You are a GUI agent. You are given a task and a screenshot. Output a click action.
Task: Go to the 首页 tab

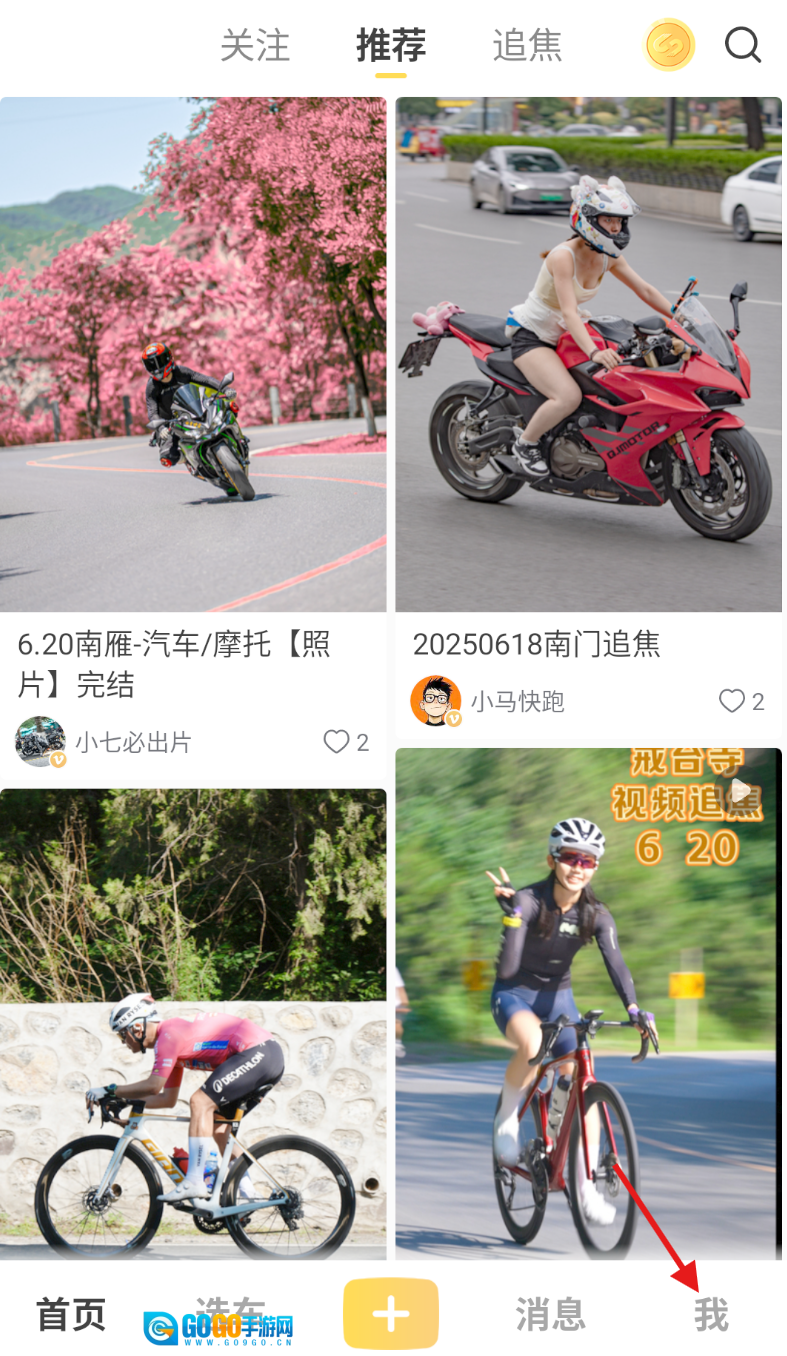[71, 1314]
